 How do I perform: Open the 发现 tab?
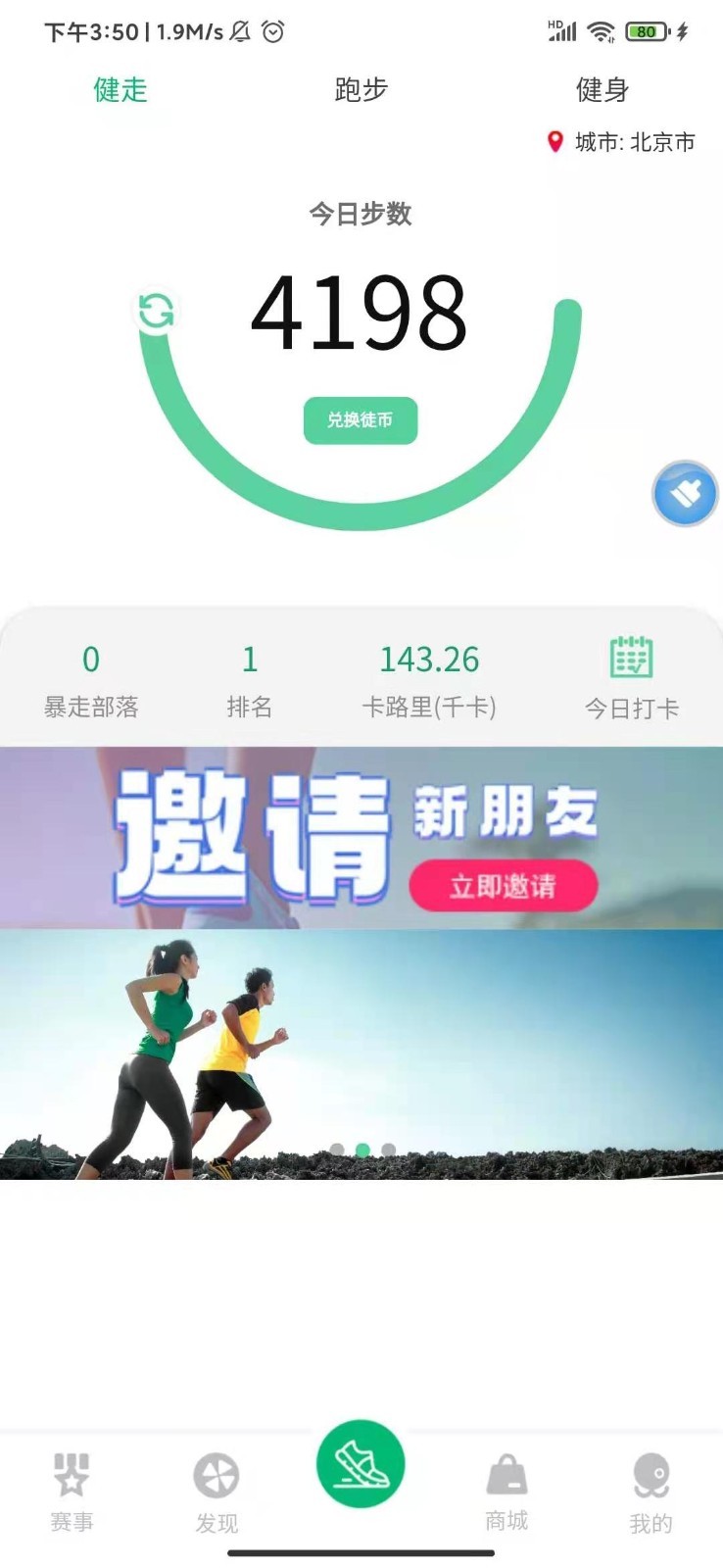click(217, 1492)
